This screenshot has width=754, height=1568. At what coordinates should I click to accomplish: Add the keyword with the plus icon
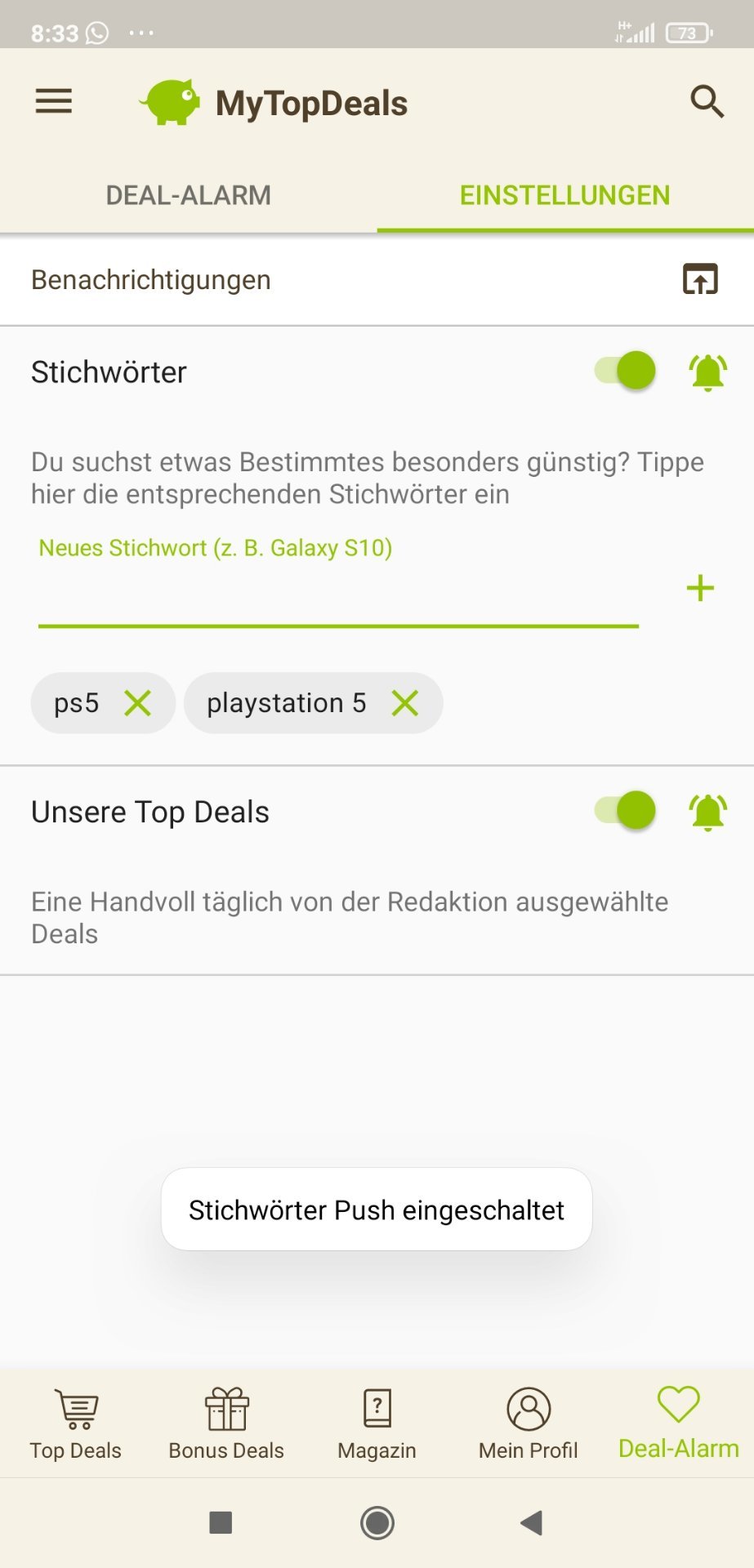(x=700, y=588)
